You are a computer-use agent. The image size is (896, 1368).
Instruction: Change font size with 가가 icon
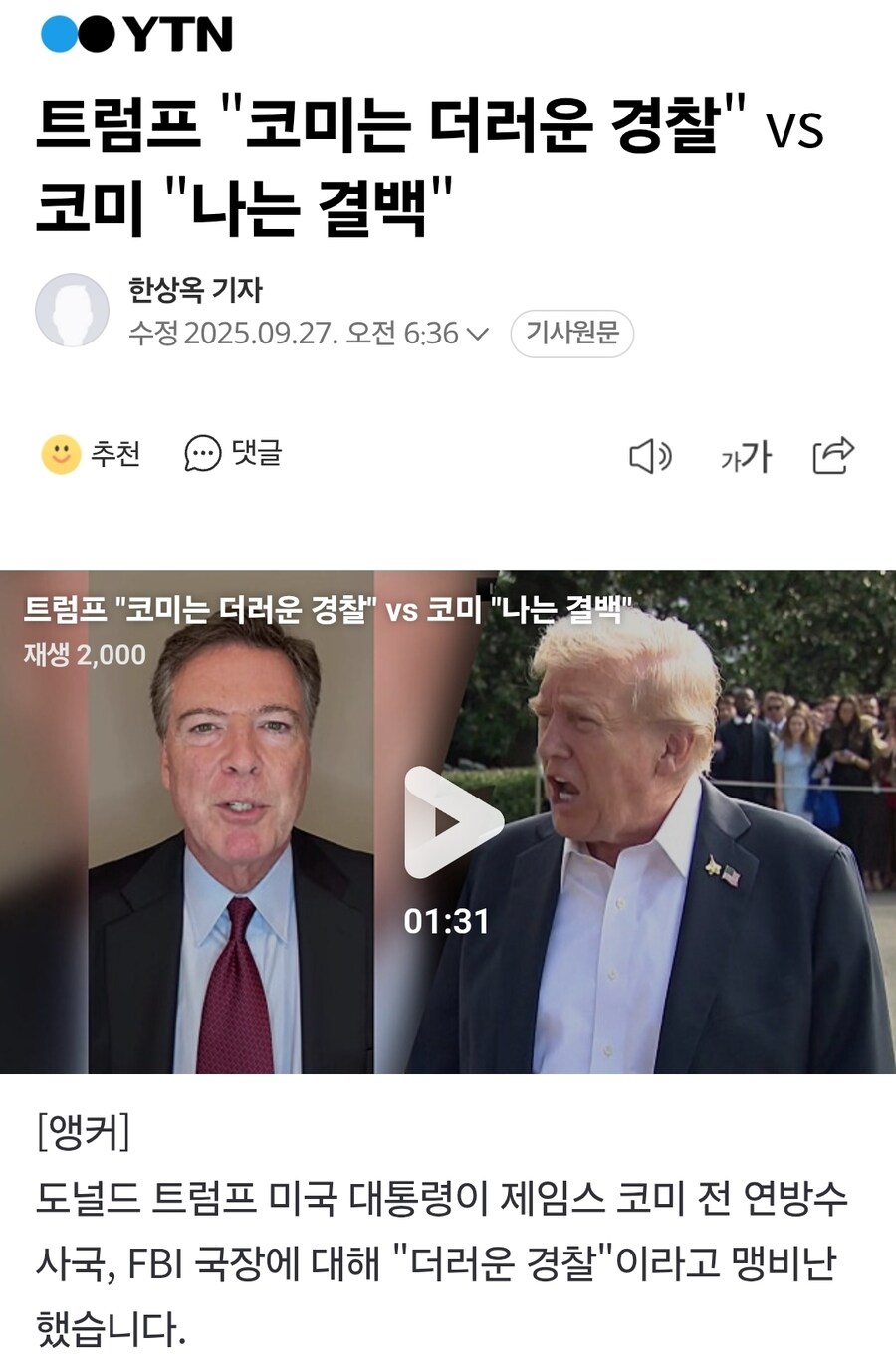(x=746, y=457)
